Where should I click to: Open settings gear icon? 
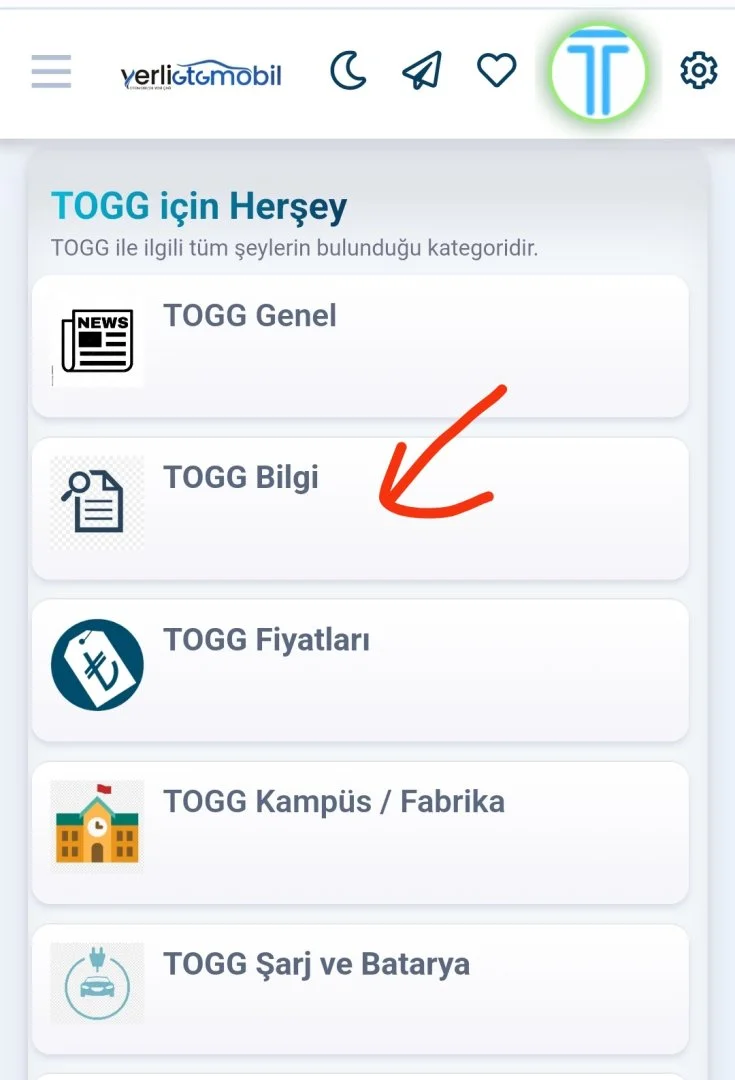pos(698,71)
